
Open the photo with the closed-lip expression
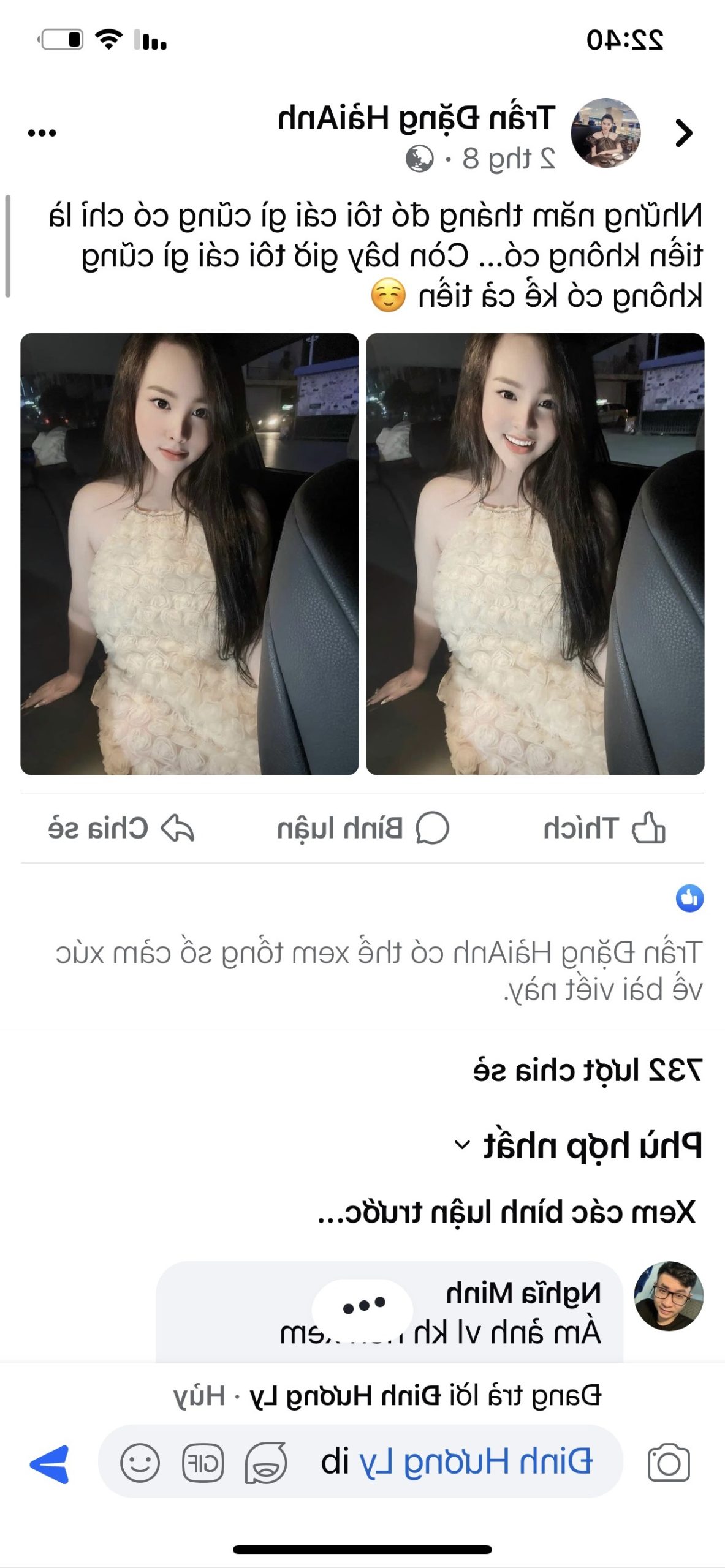click(x=189, y=554)
